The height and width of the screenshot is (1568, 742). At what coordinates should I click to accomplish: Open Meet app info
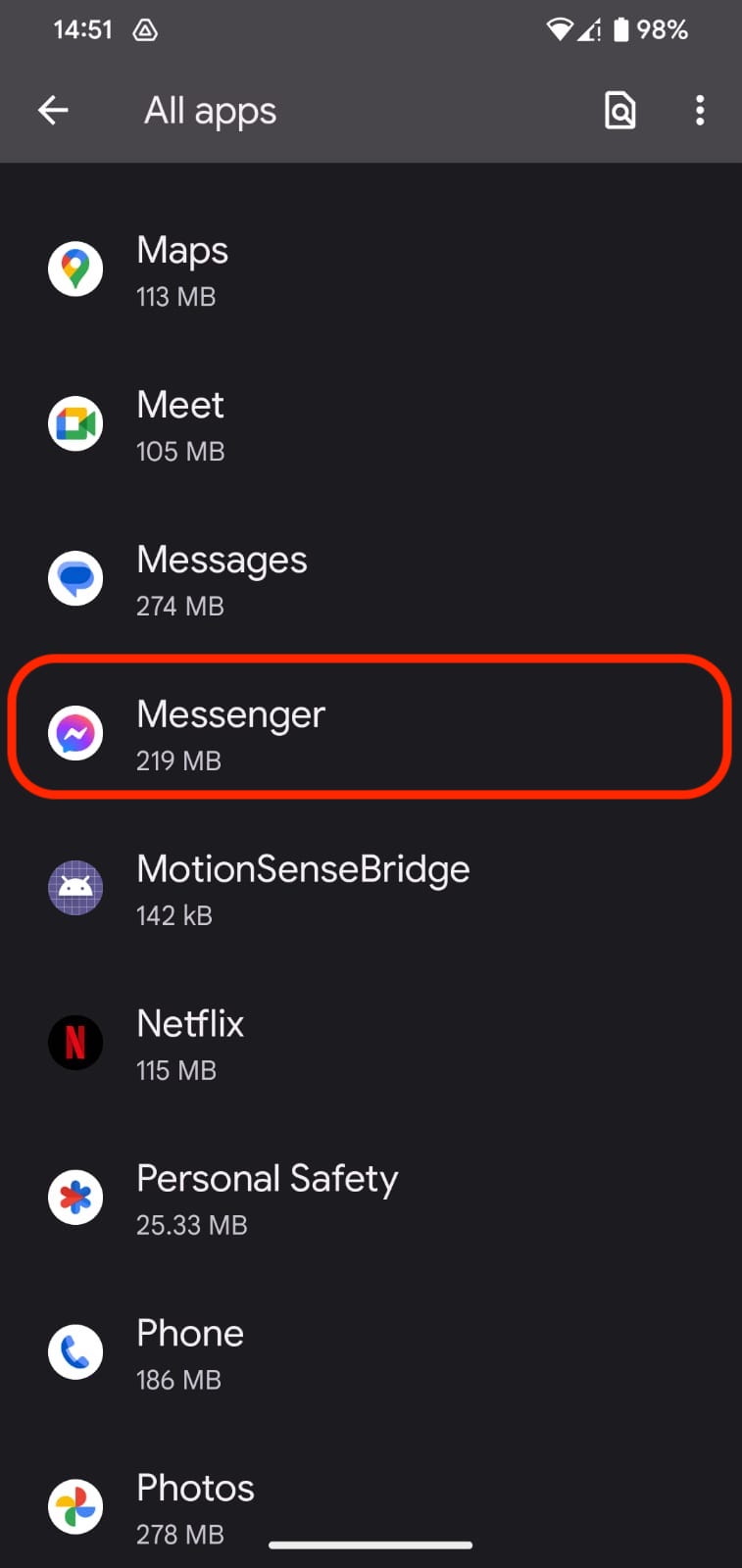point(371,424)
